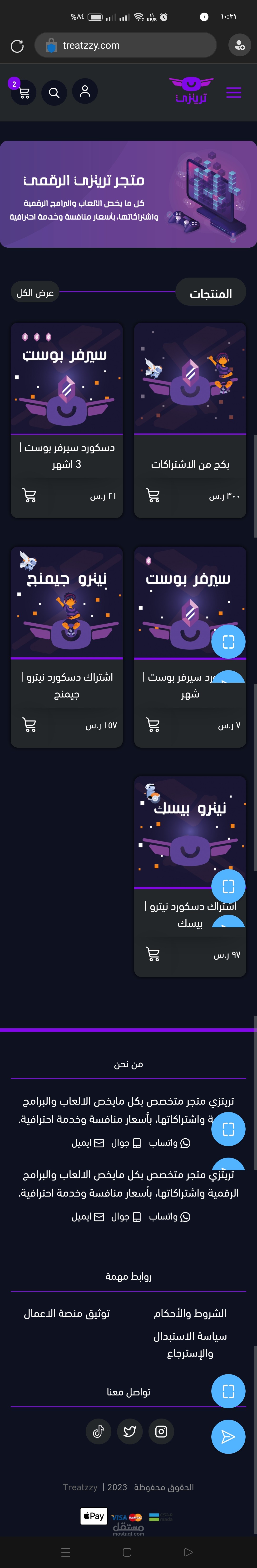
Task: Tap the عرض الكل button
Action: coord(35,293)
